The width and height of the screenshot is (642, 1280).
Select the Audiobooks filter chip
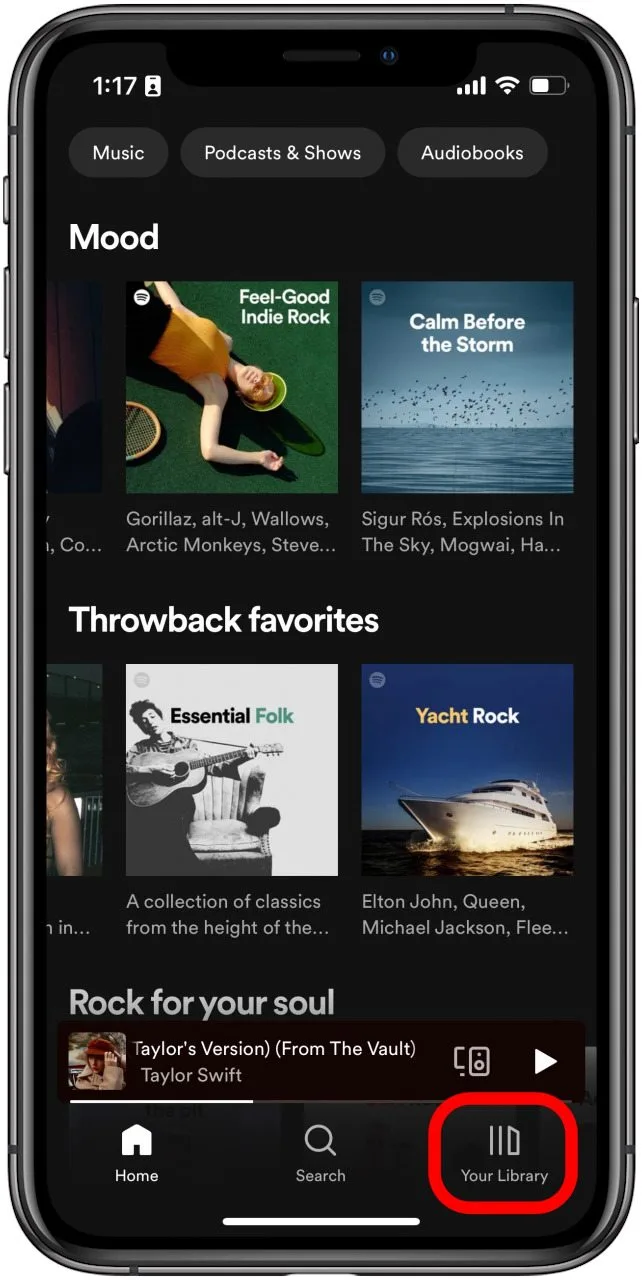(472, 153)
